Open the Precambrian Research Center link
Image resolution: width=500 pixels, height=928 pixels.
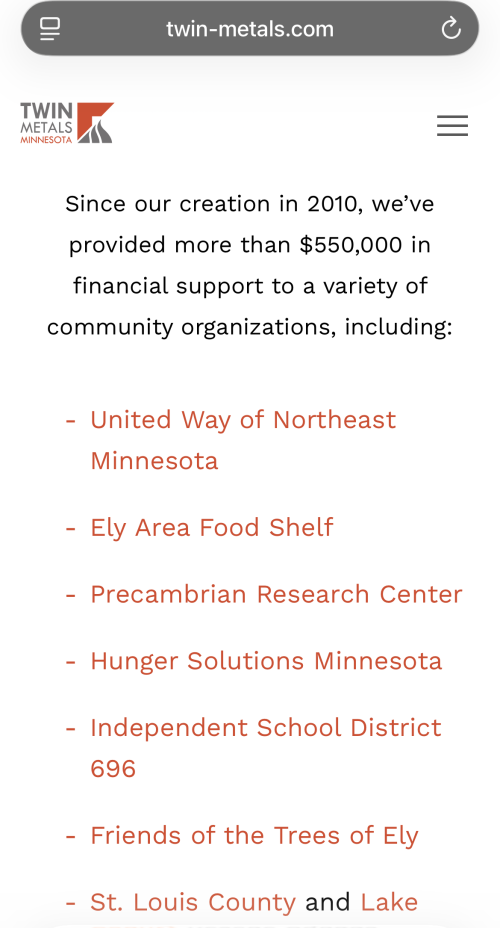tap(276, 594)
